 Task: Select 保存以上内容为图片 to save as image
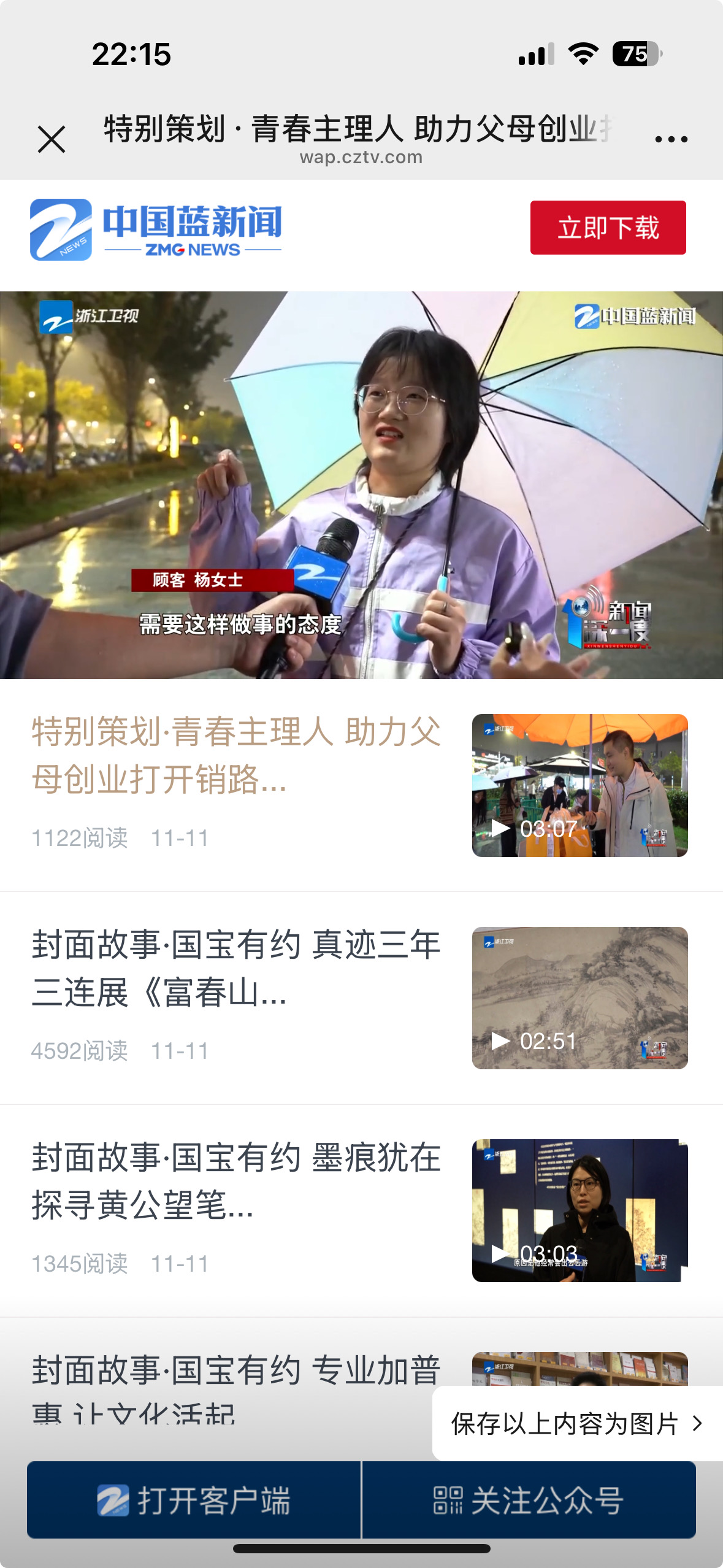576,1423
